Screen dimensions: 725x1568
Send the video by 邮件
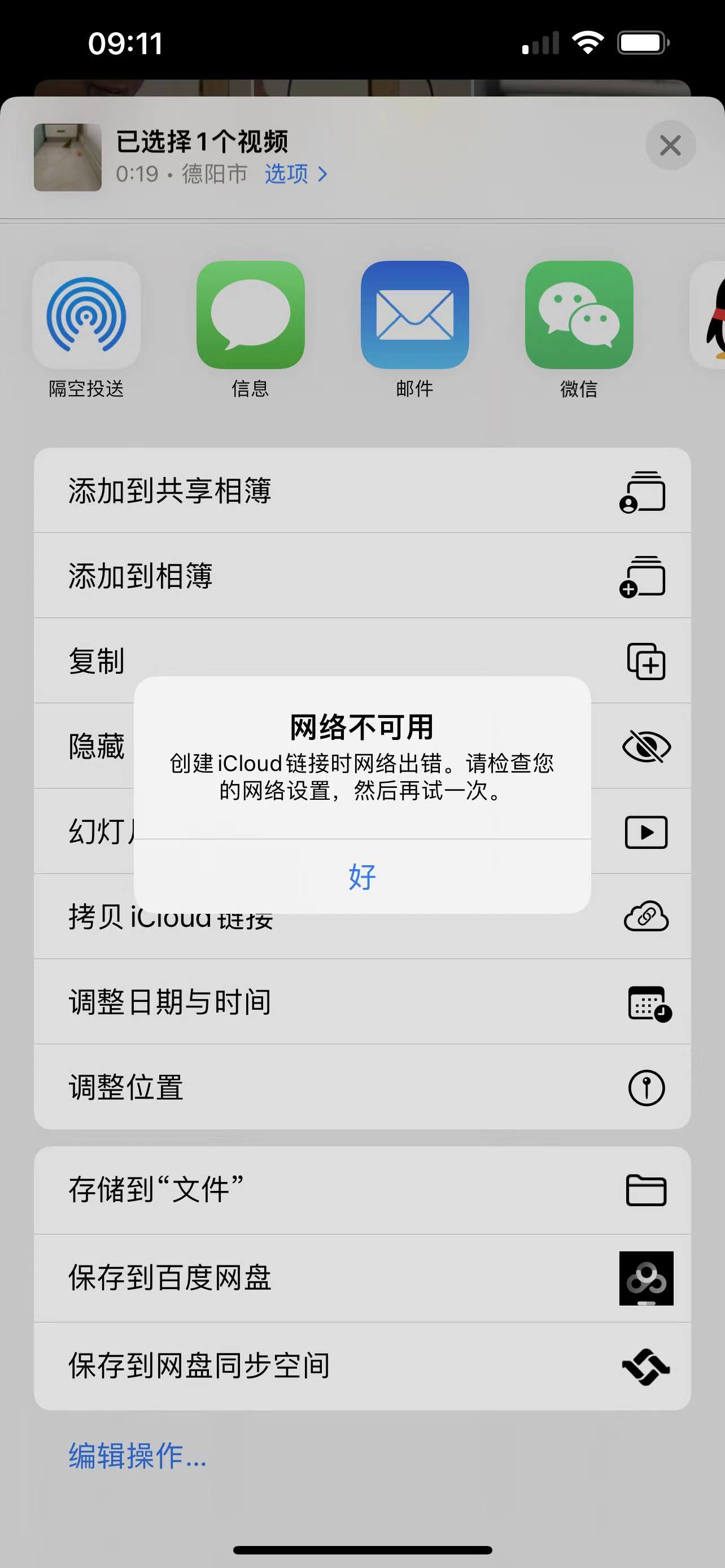point(414,316)
